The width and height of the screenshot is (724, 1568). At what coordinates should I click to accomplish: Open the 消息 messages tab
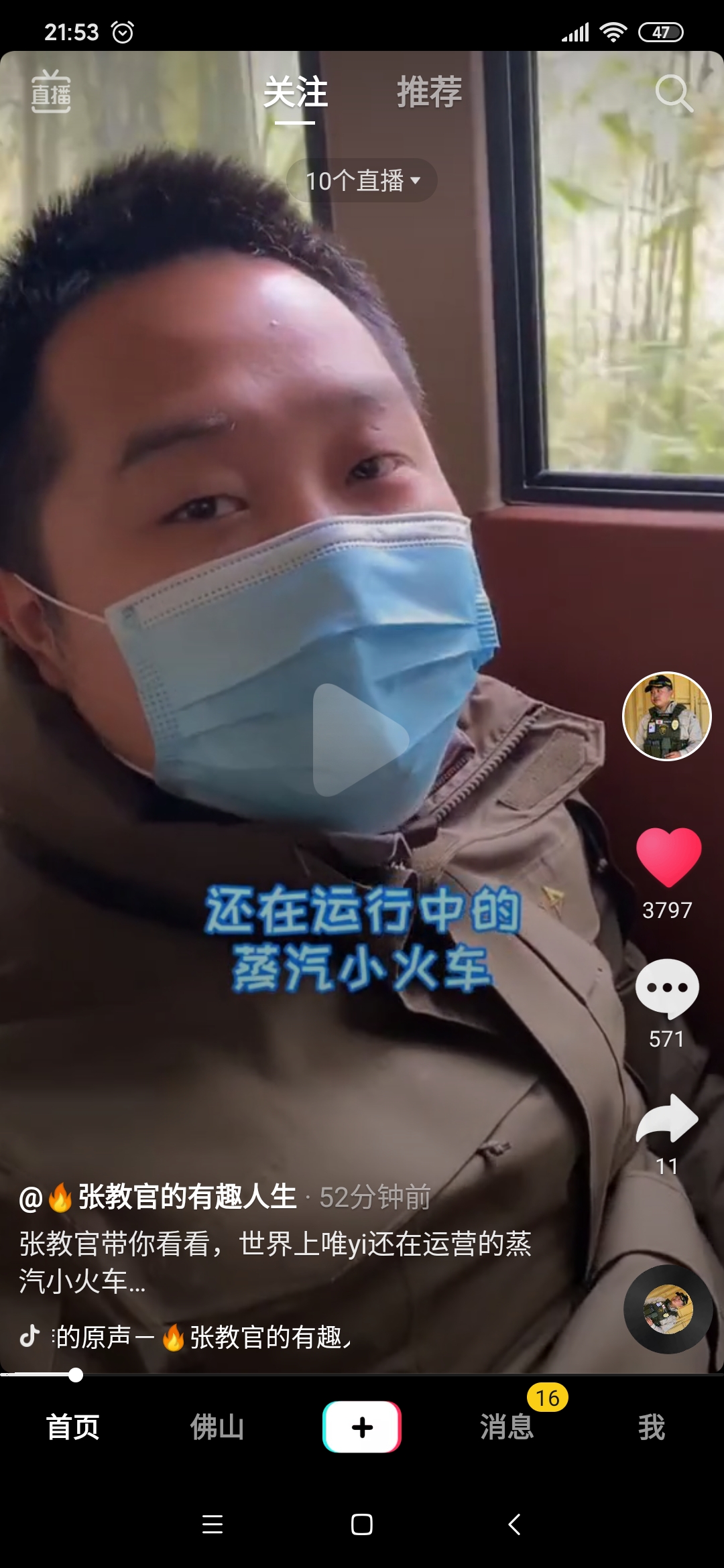pyautogui.click(x=507, y=1427)
